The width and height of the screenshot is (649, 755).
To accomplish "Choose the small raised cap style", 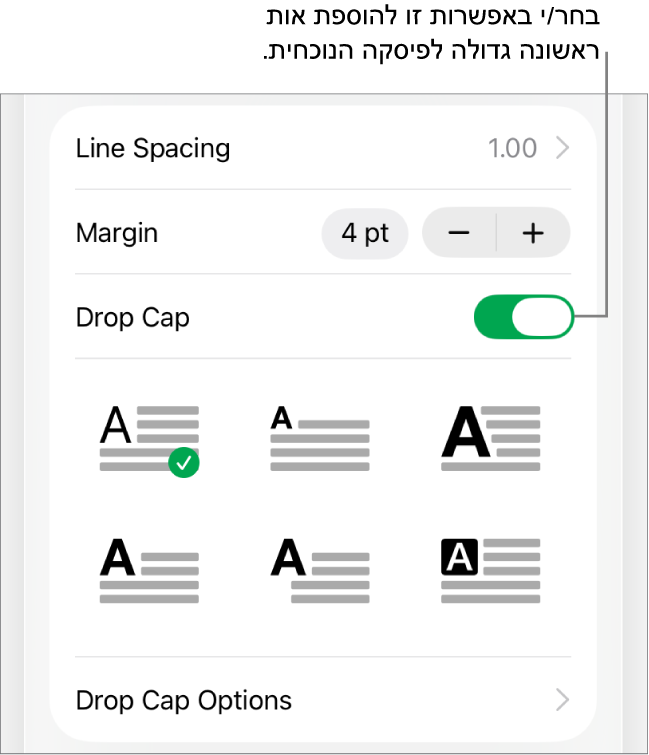I will 320,438.
